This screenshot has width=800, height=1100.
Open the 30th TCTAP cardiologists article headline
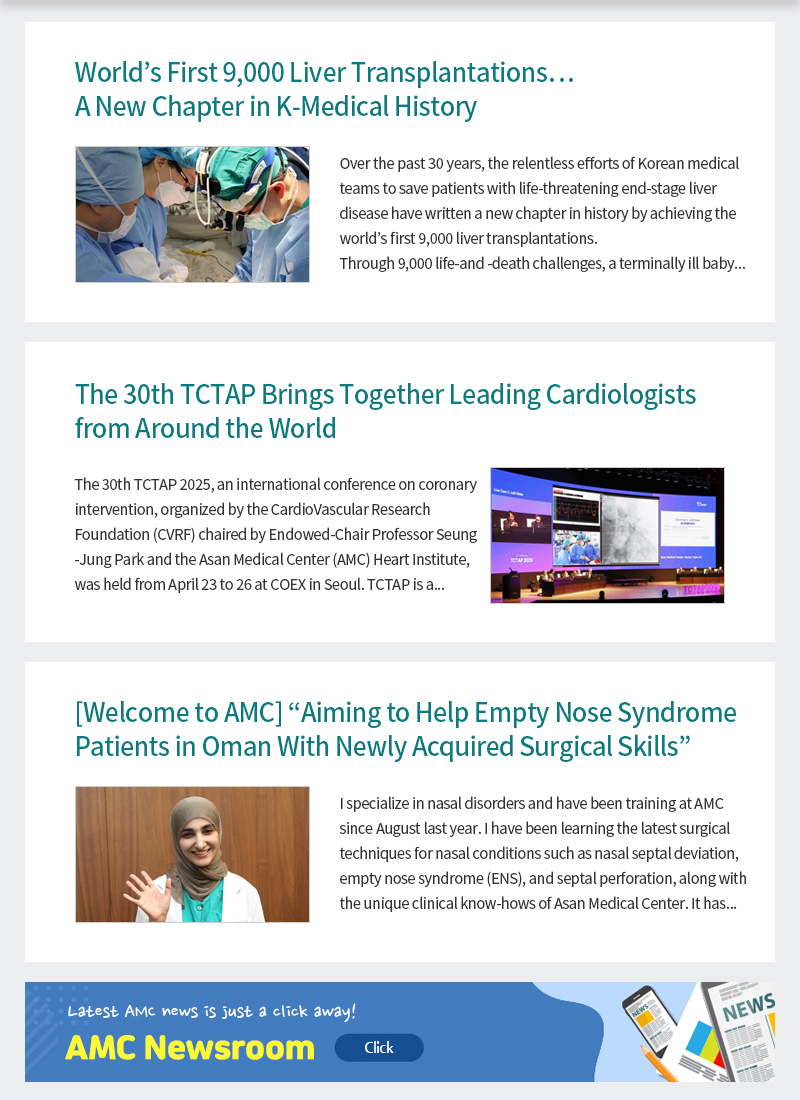[x=385, y=410]
